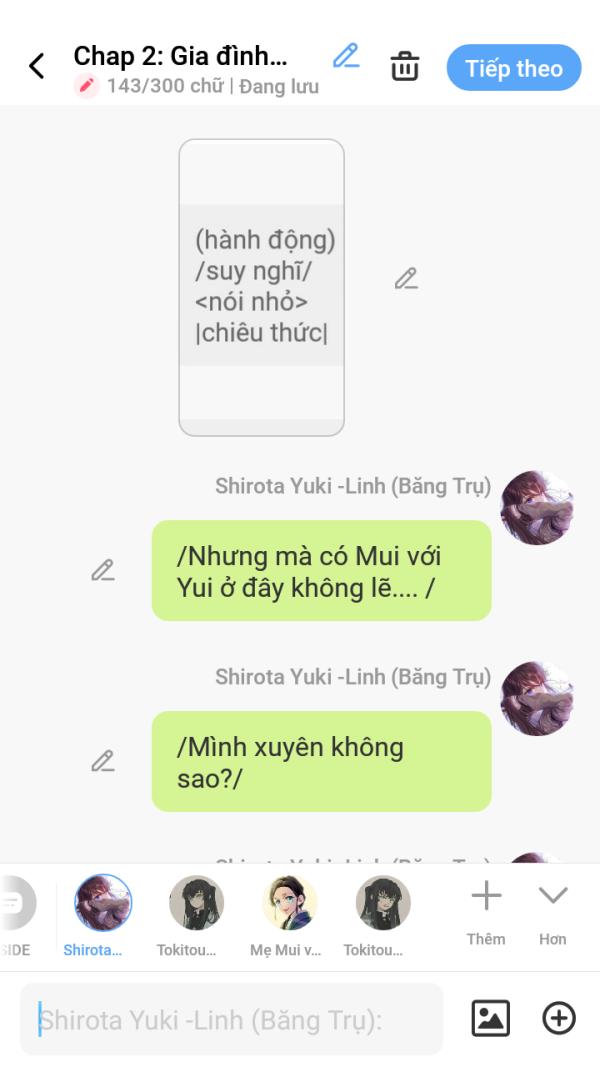Image resolution: width=600 pixels, height=1067 pixels.
Task: Select the Shirota character avatar
Action: pos(103,903)
